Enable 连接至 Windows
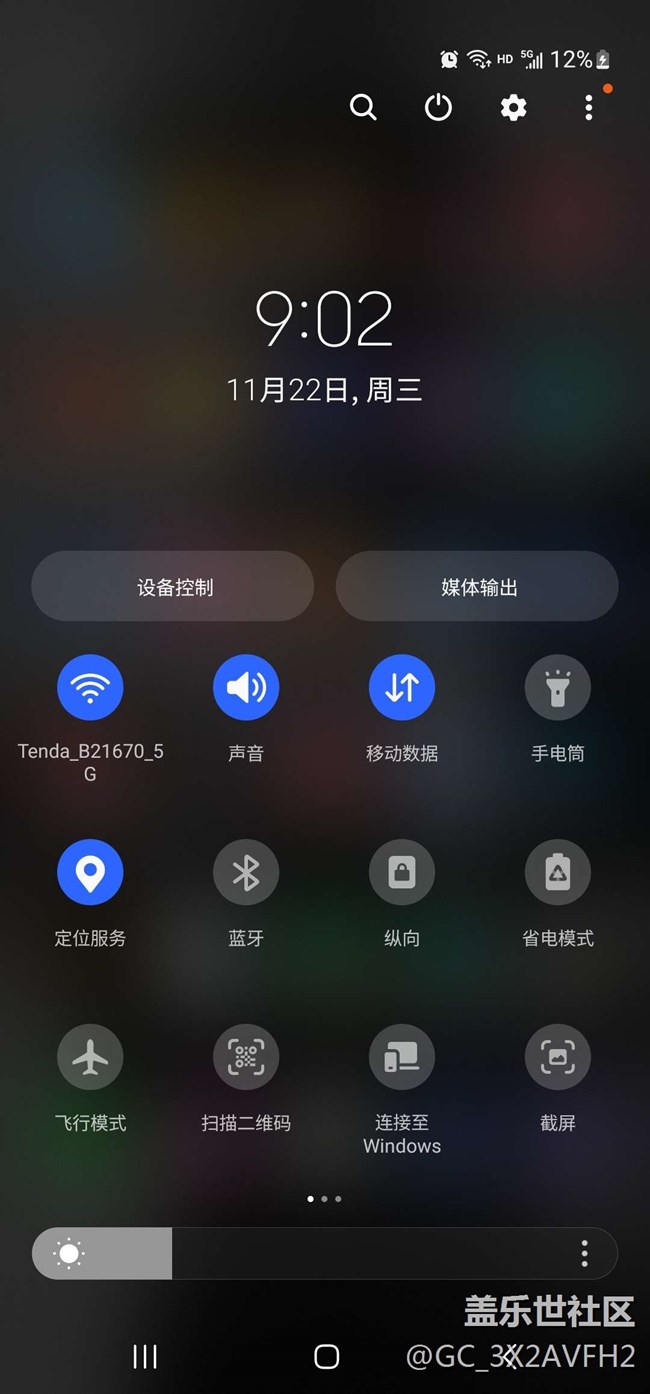This screenshot has width=650, height=1394. click(402, 1057)
